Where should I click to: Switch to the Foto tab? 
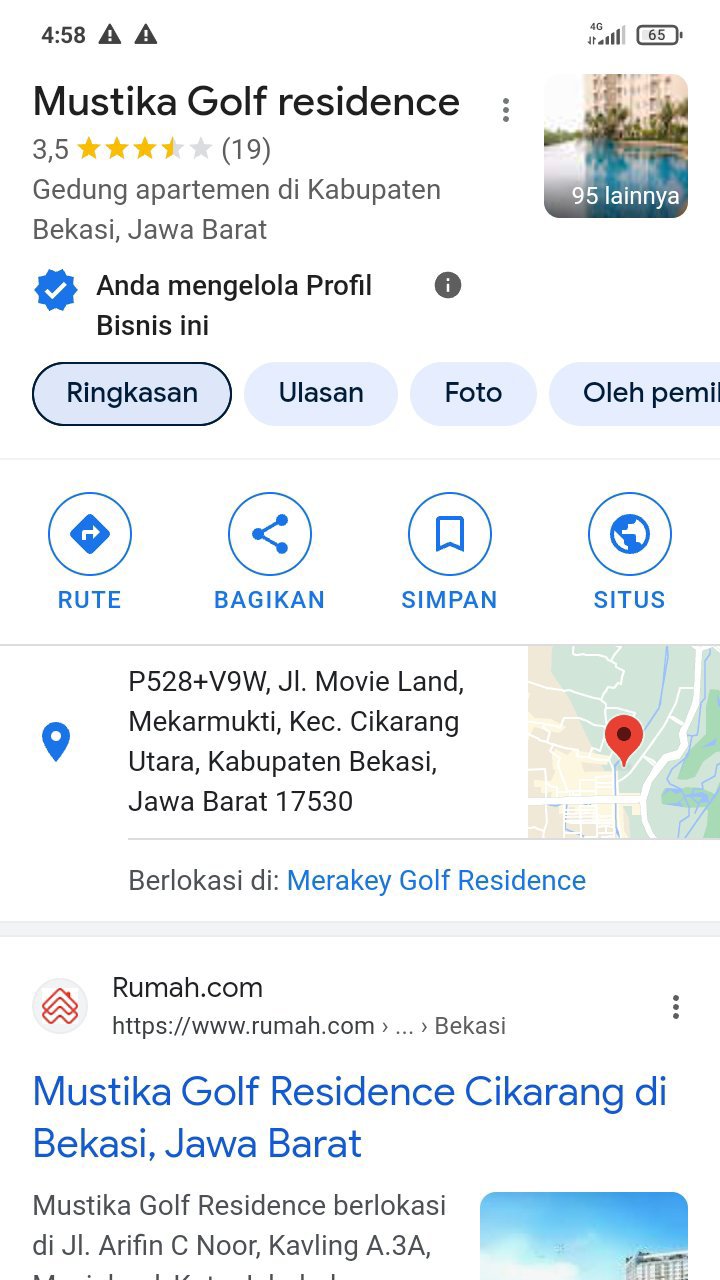click(x=473, y=394)
